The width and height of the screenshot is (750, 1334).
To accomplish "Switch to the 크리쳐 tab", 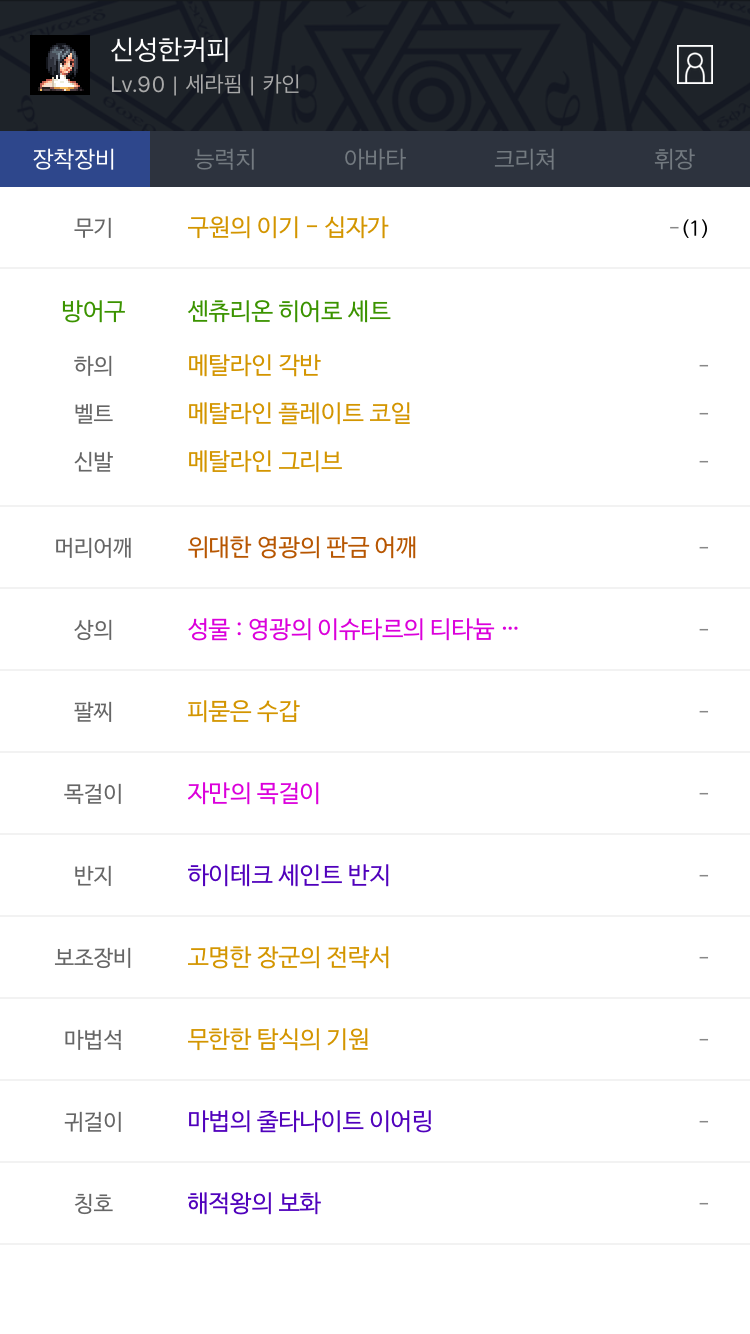I will coord(525,159).
